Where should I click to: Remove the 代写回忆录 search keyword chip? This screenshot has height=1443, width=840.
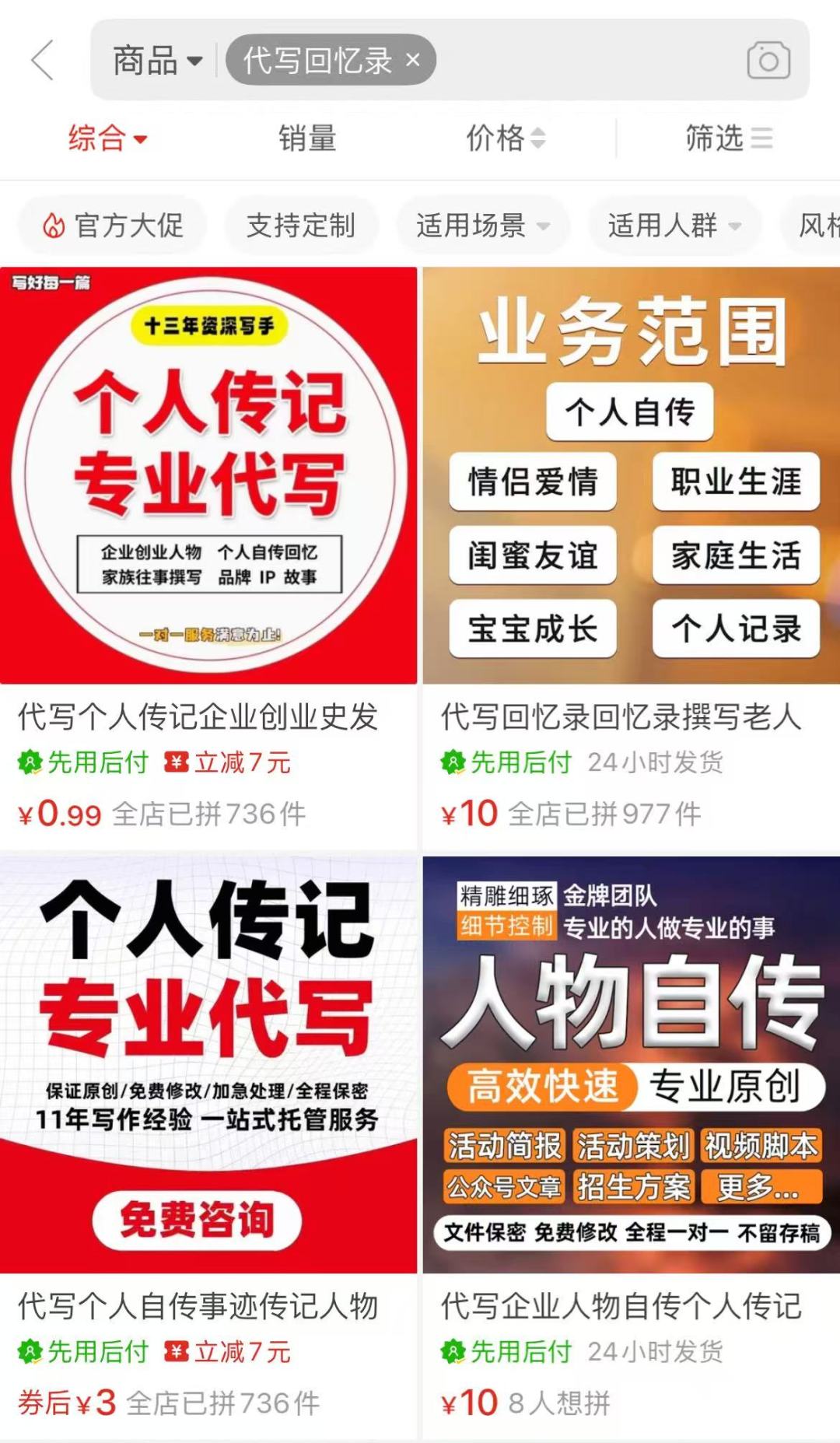414,60
